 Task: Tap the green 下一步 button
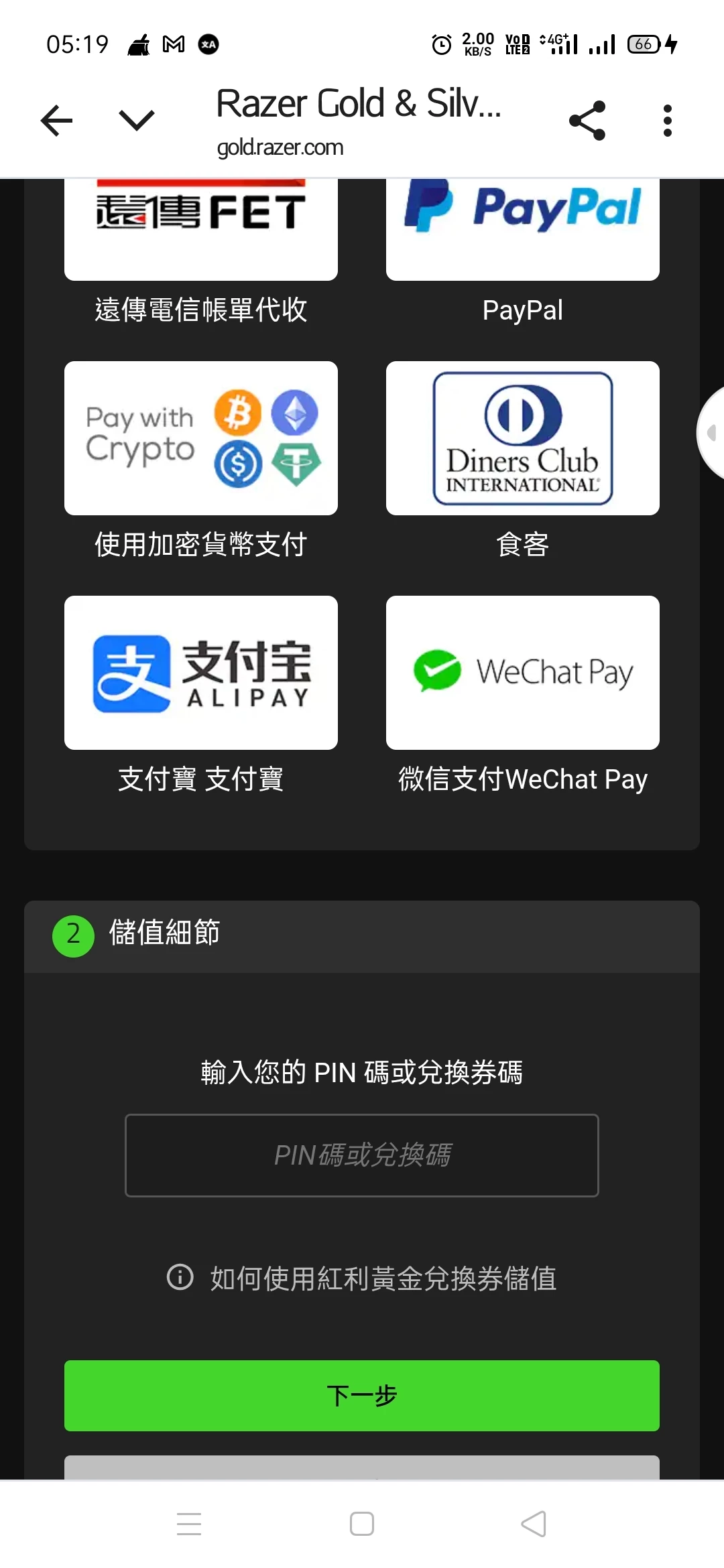click(362, 1396)
